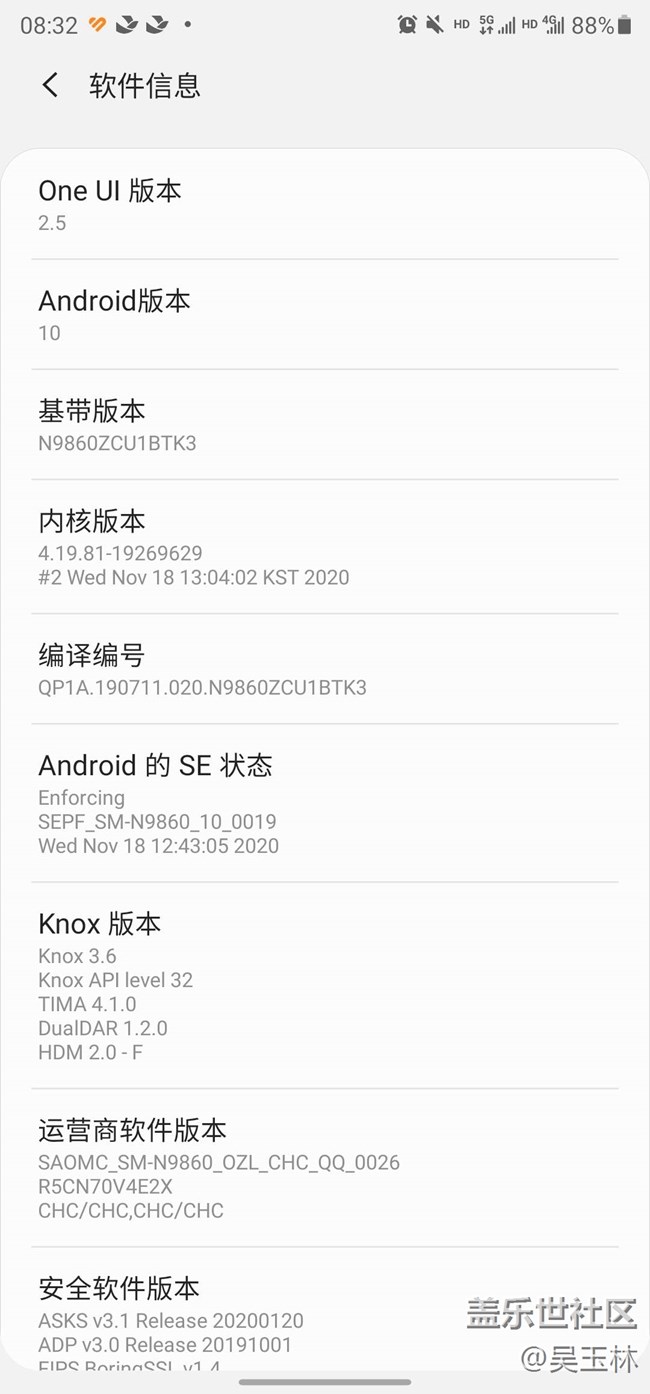Go back from 软件信息 page
Viewport: 650px width, 1394px height.
50,86
